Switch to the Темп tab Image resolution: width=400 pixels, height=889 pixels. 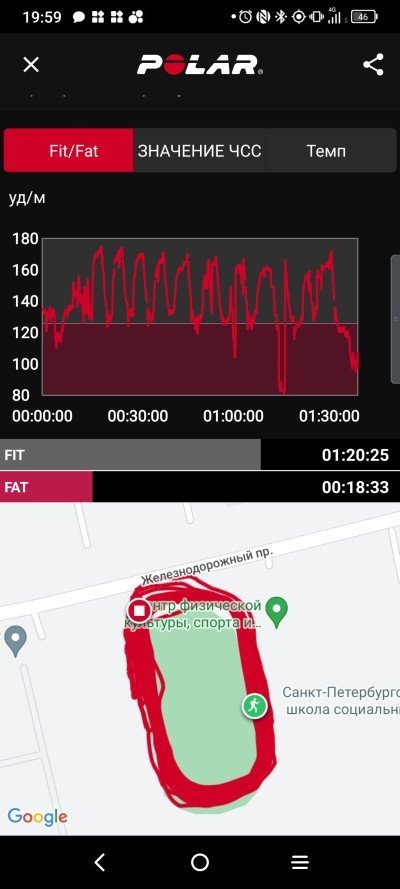click(x=331, y=151)
